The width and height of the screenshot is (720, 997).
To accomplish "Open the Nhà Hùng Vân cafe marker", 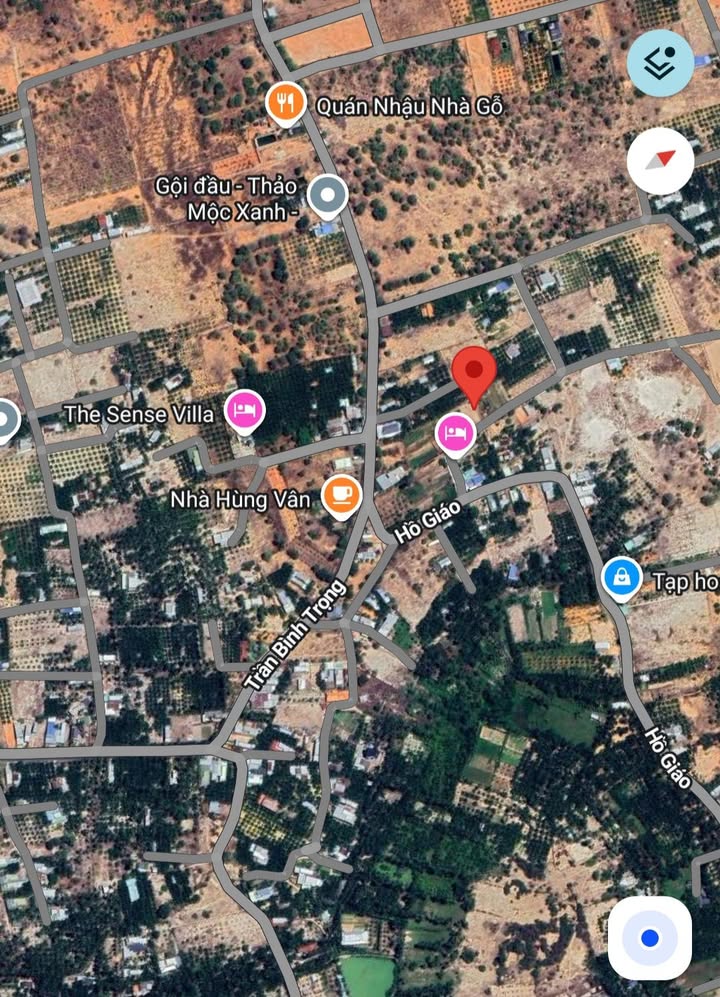I will [341, 496].
